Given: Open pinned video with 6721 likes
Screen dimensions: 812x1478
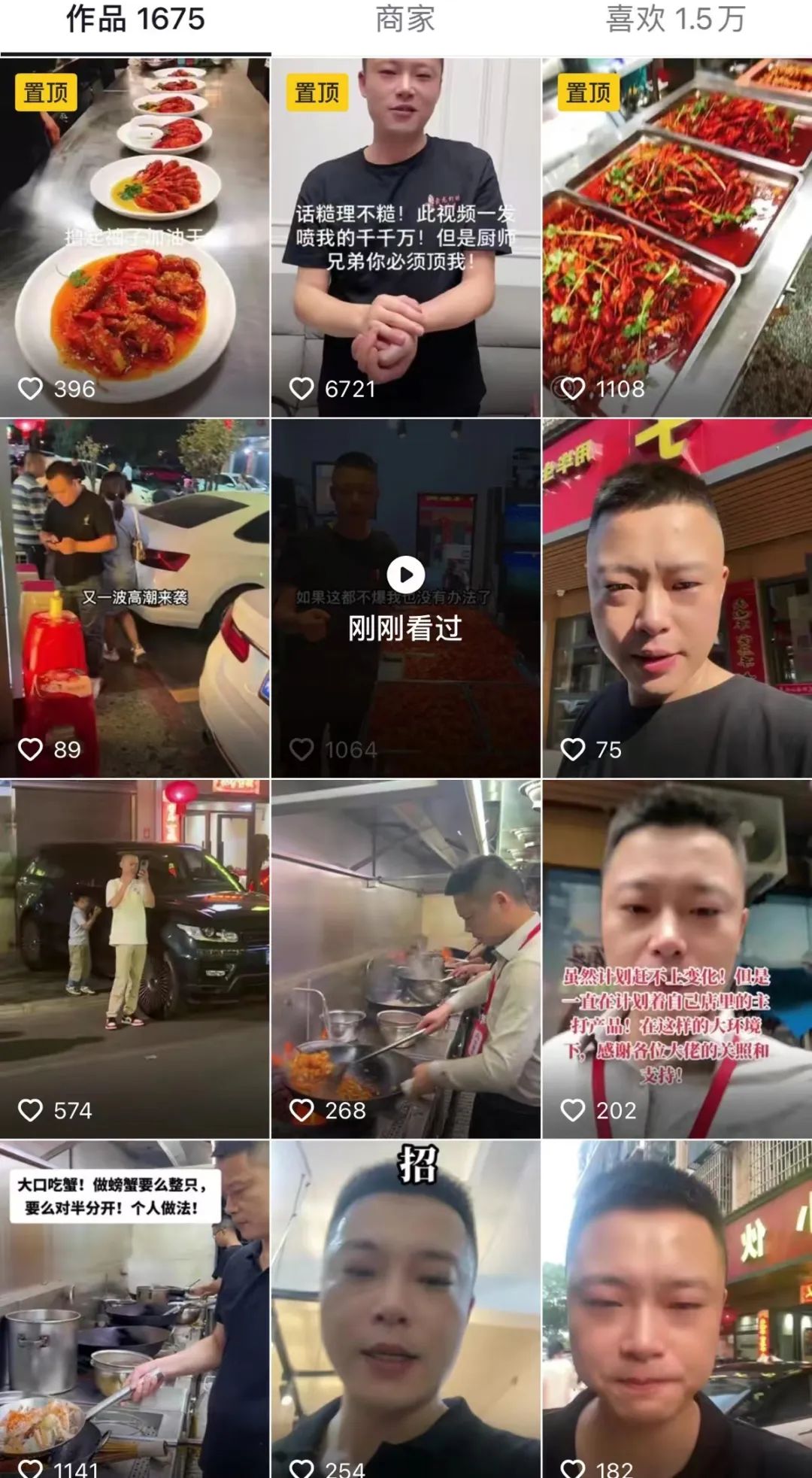Looking at the screenshot, I should 405,237.
